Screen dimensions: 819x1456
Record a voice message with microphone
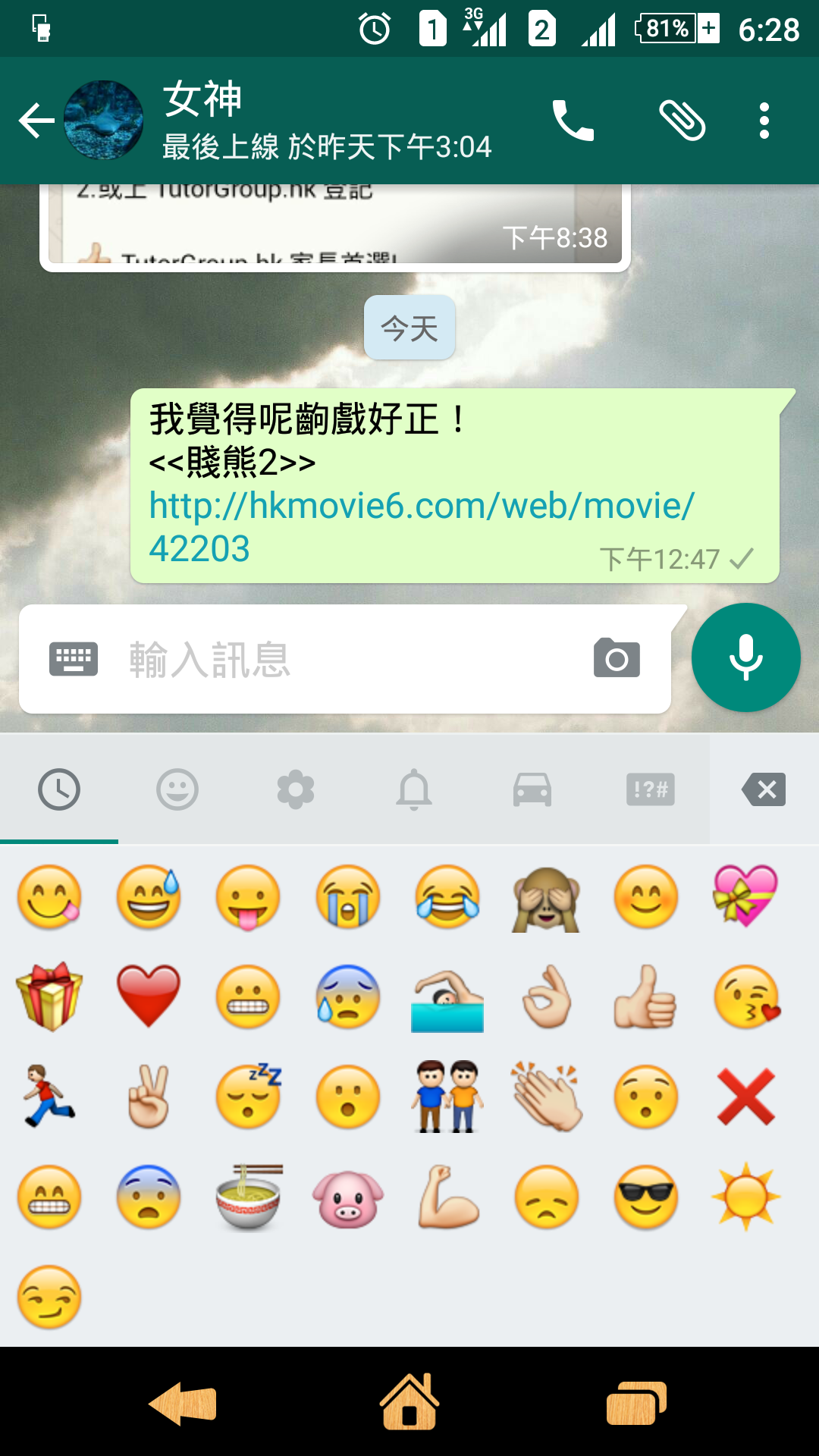click(745, 657)
